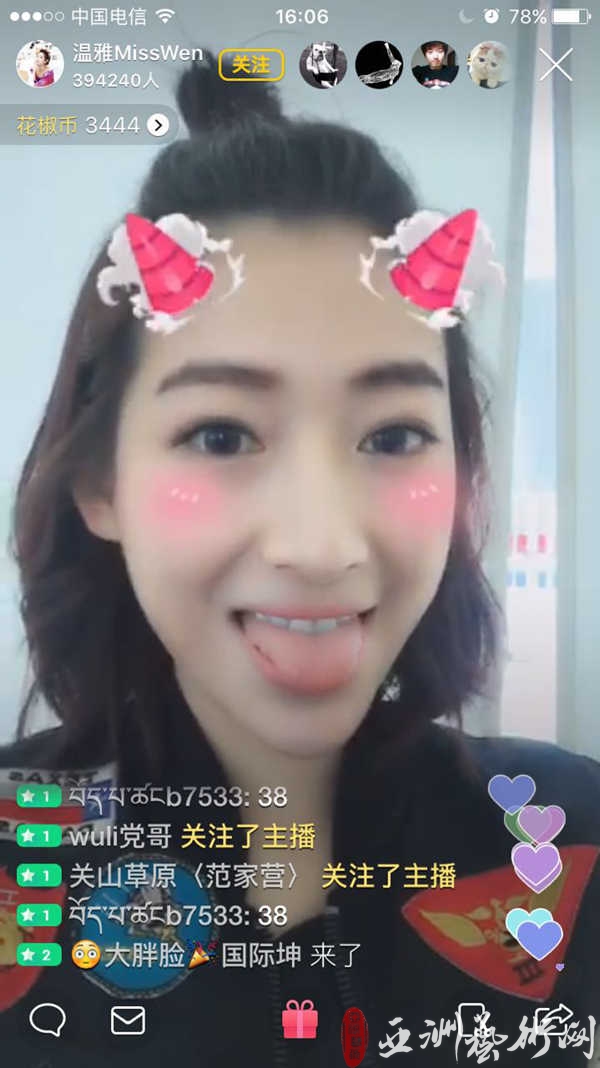The width and height of the screenshot is (600, 1068).
Task: Open the chat comment bubble
Action: click(x=47, y=1020)
